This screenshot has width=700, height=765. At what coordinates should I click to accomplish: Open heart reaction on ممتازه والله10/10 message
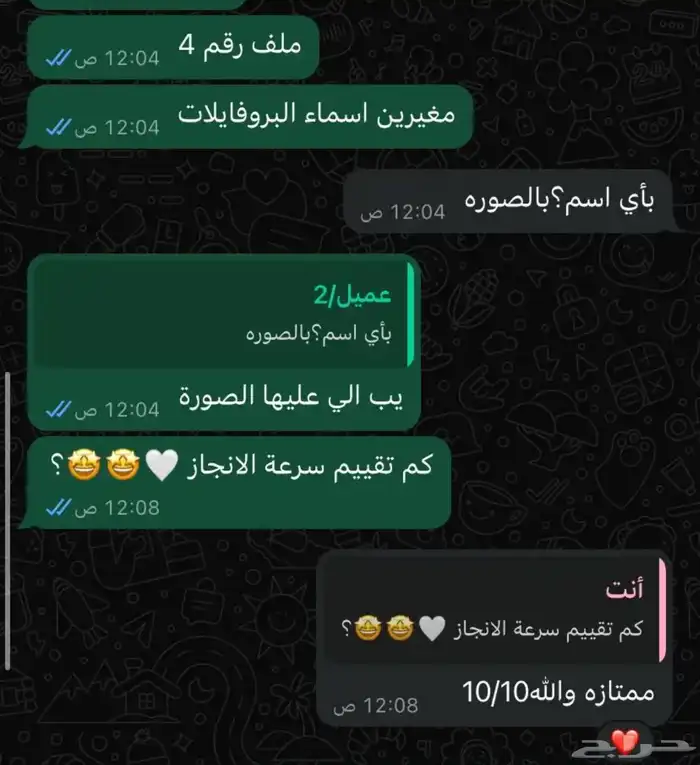coord(625,741)
